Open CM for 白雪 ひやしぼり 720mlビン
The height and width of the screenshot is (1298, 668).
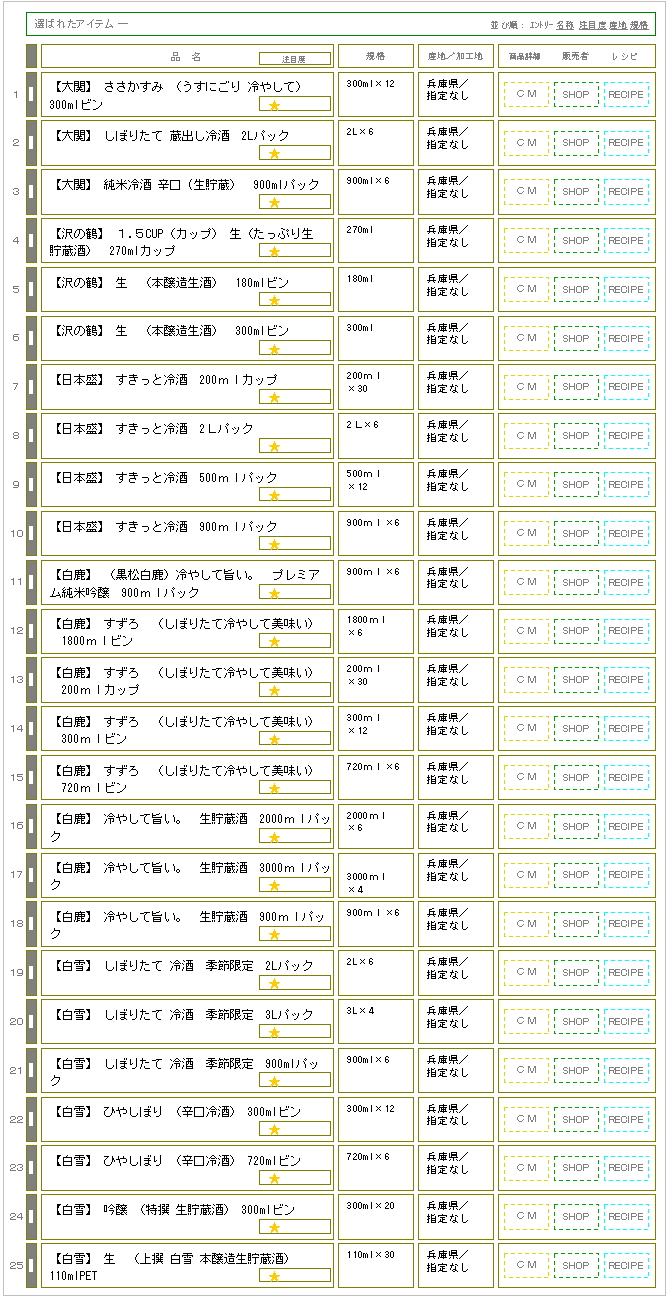pyautogui.click(x=526, y=1168)
